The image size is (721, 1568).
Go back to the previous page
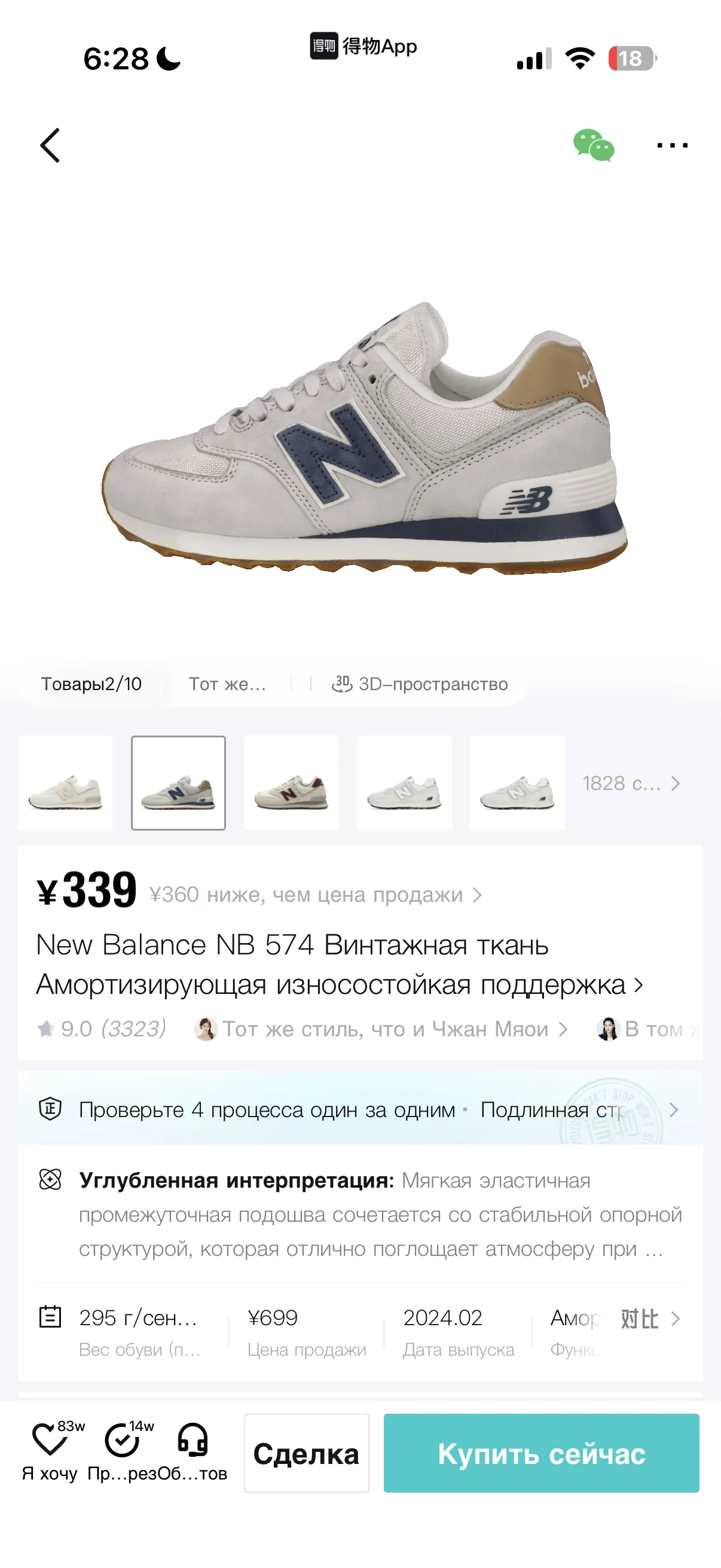50,145
